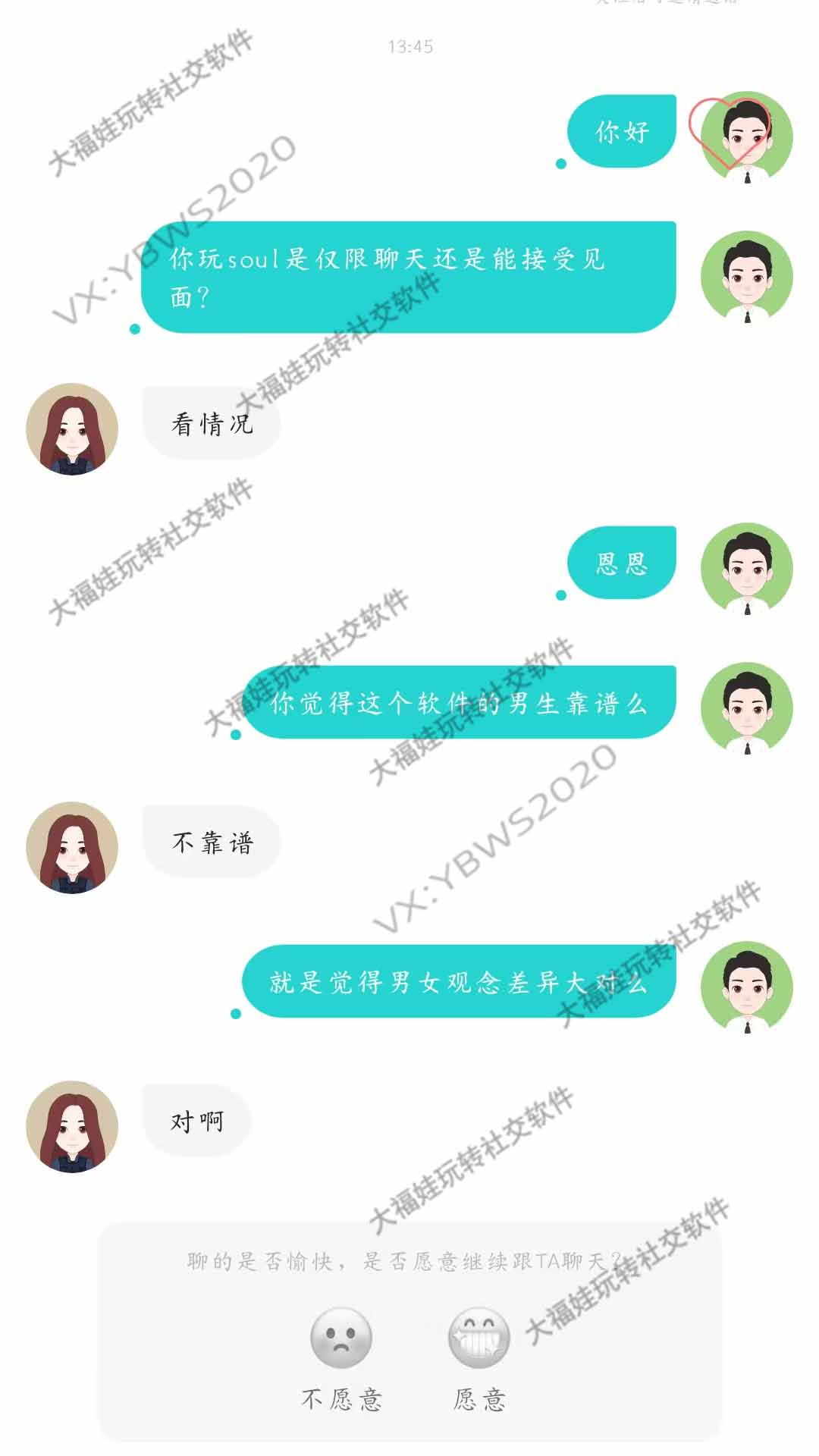Choose 愿意 to keep chatting
Image resolution: width=819 pixels, height=1456 pixels.
479,1338
